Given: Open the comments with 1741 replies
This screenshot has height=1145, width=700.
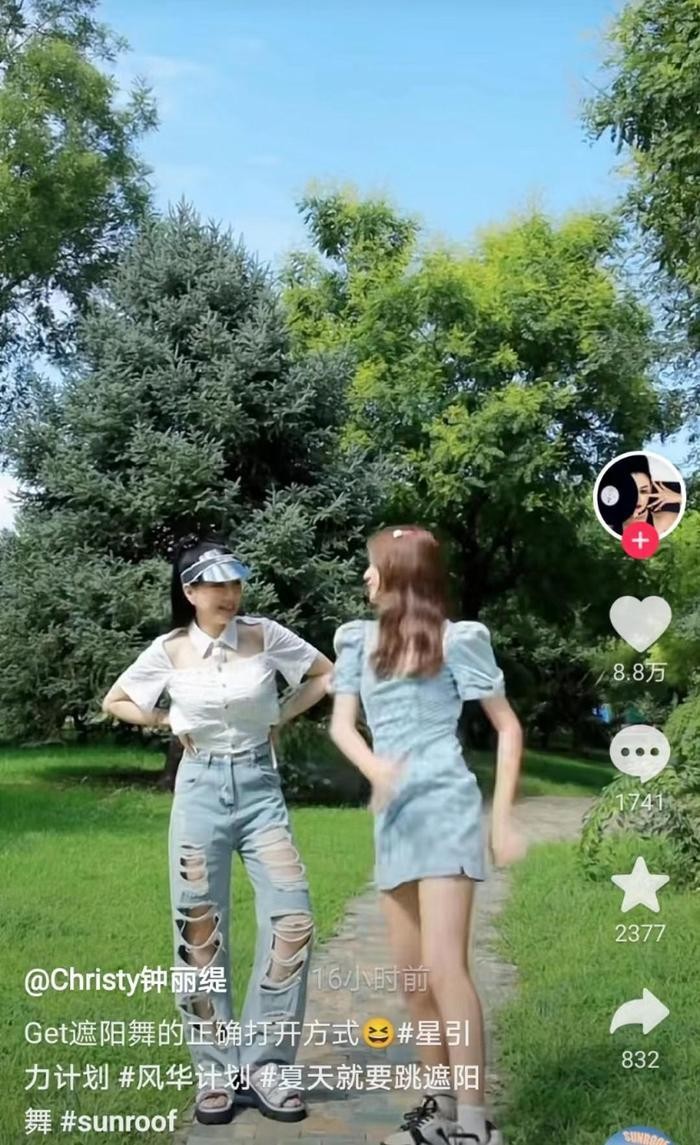Looking at the screenshot, I should click(x=640, y=754).
